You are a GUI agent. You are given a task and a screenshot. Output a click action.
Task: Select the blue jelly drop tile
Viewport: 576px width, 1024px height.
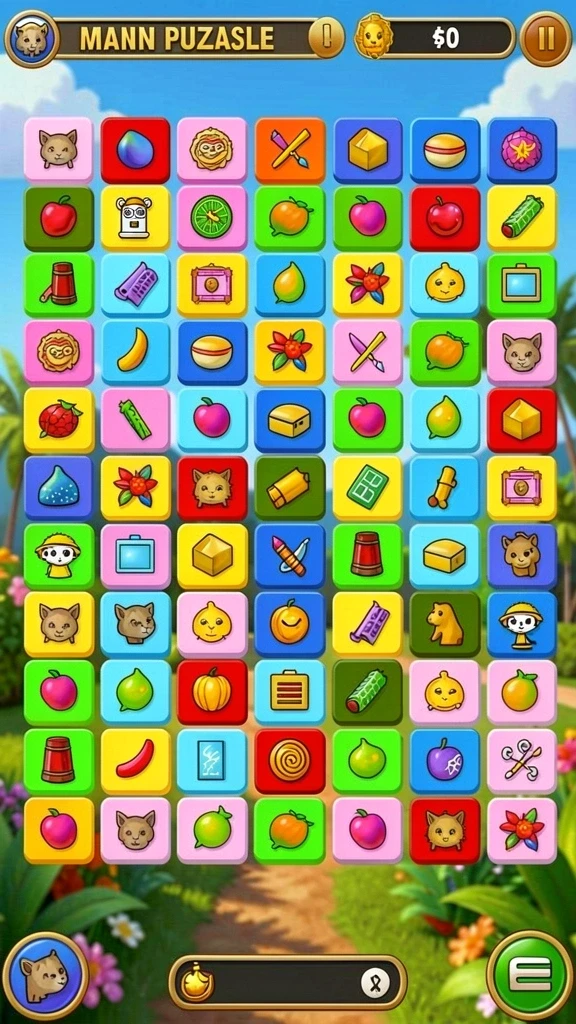59,488
